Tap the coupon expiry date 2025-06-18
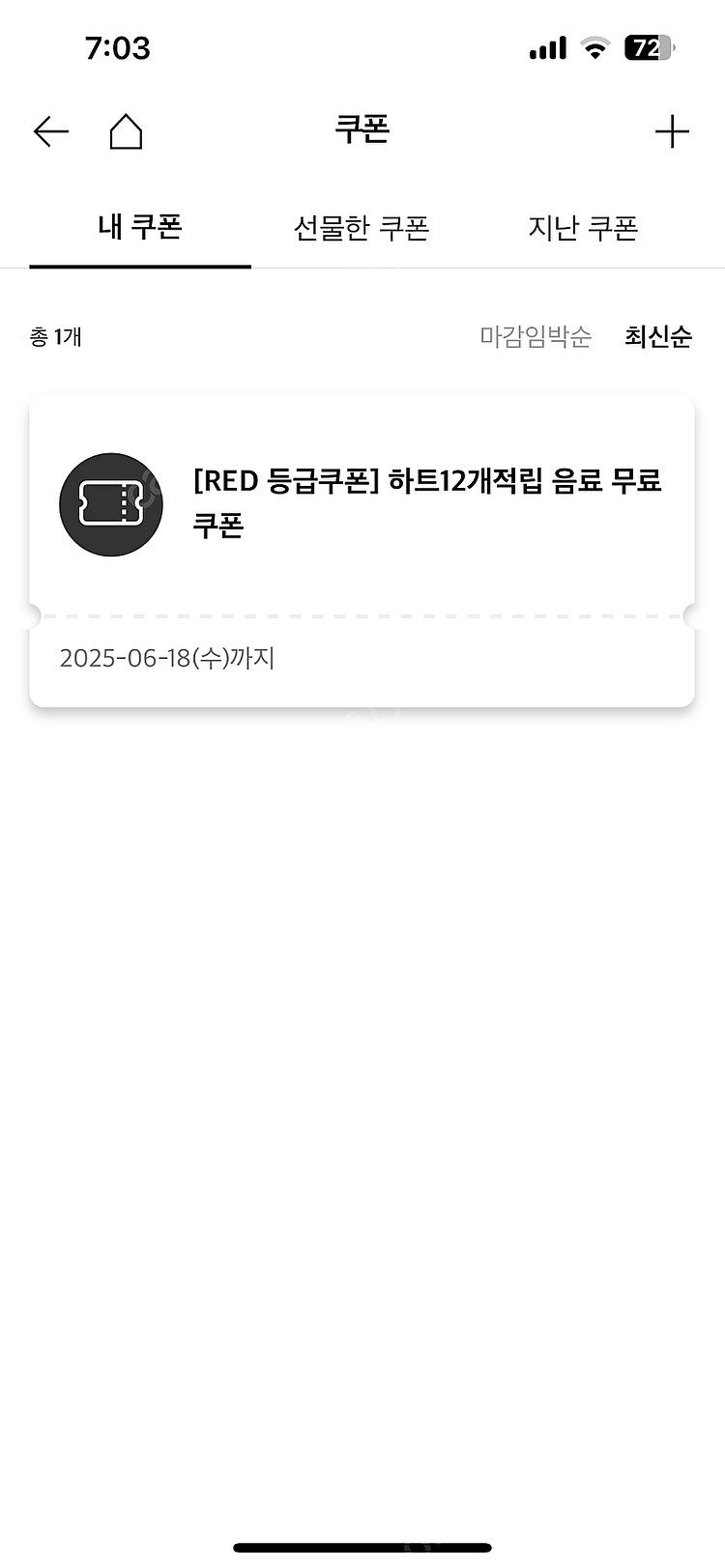The image size is (725, 1568). point(167,658)
